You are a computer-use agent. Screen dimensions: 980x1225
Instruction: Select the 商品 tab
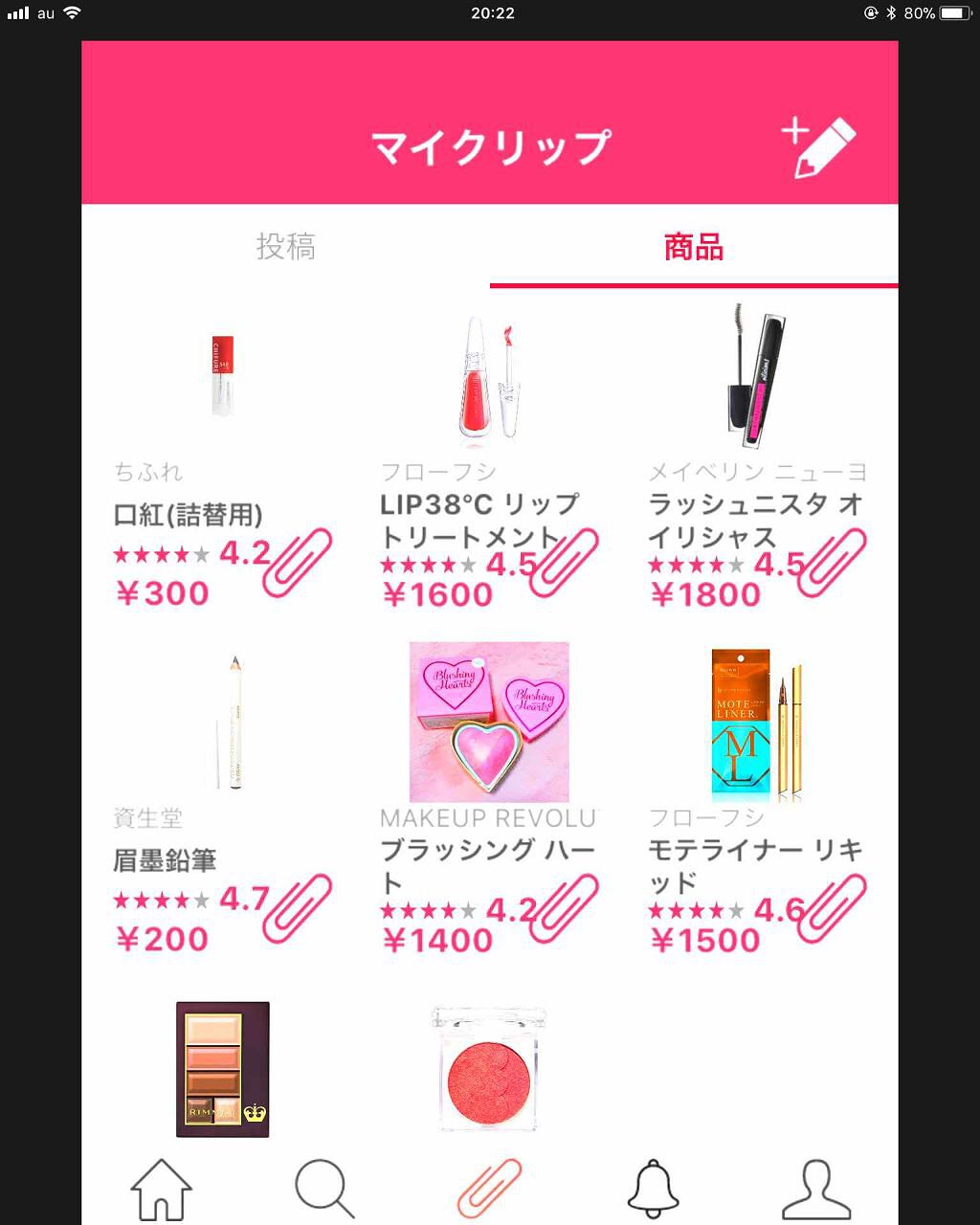693,247
